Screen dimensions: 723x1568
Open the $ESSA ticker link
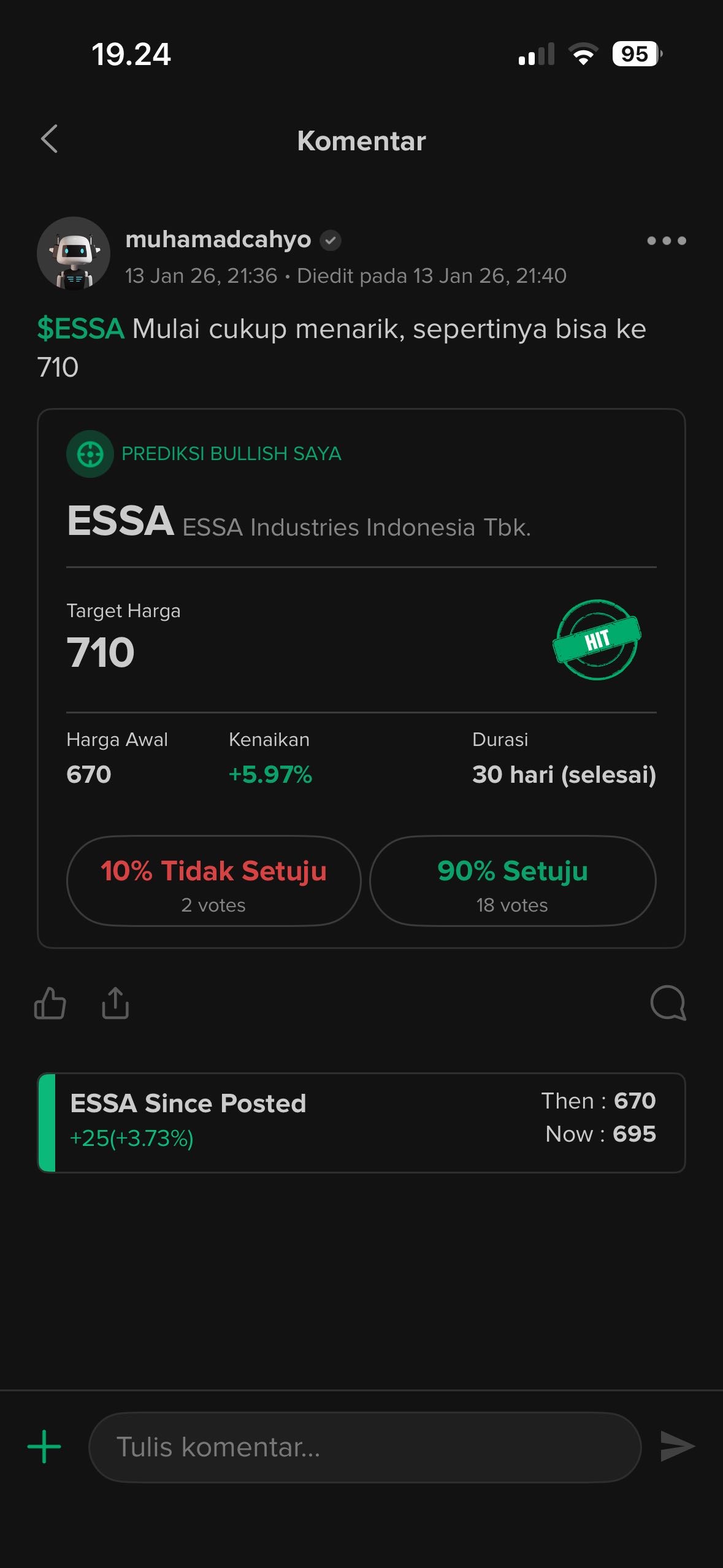pyautogui.click(x=81, y=329)
